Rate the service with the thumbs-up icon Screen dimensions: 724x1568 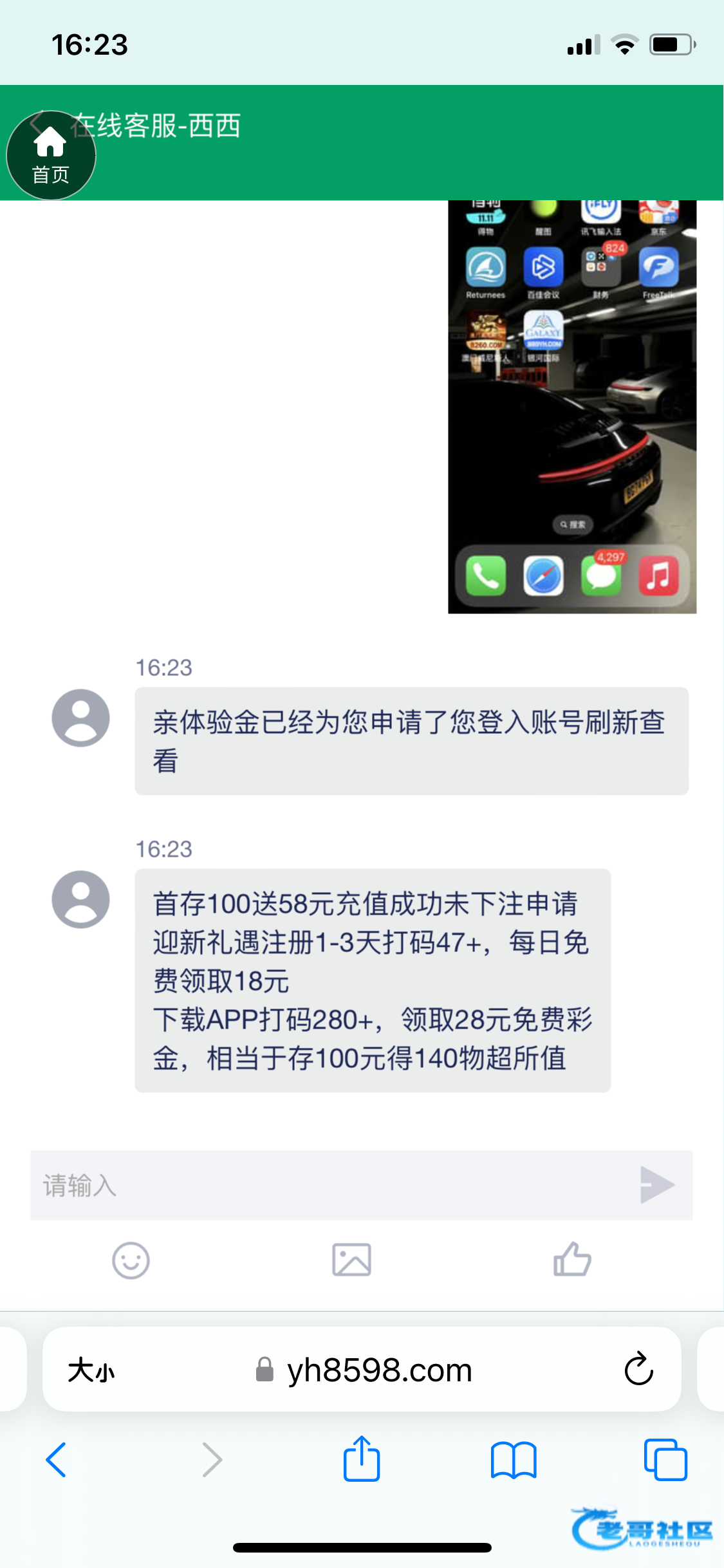click(572, 1260)
